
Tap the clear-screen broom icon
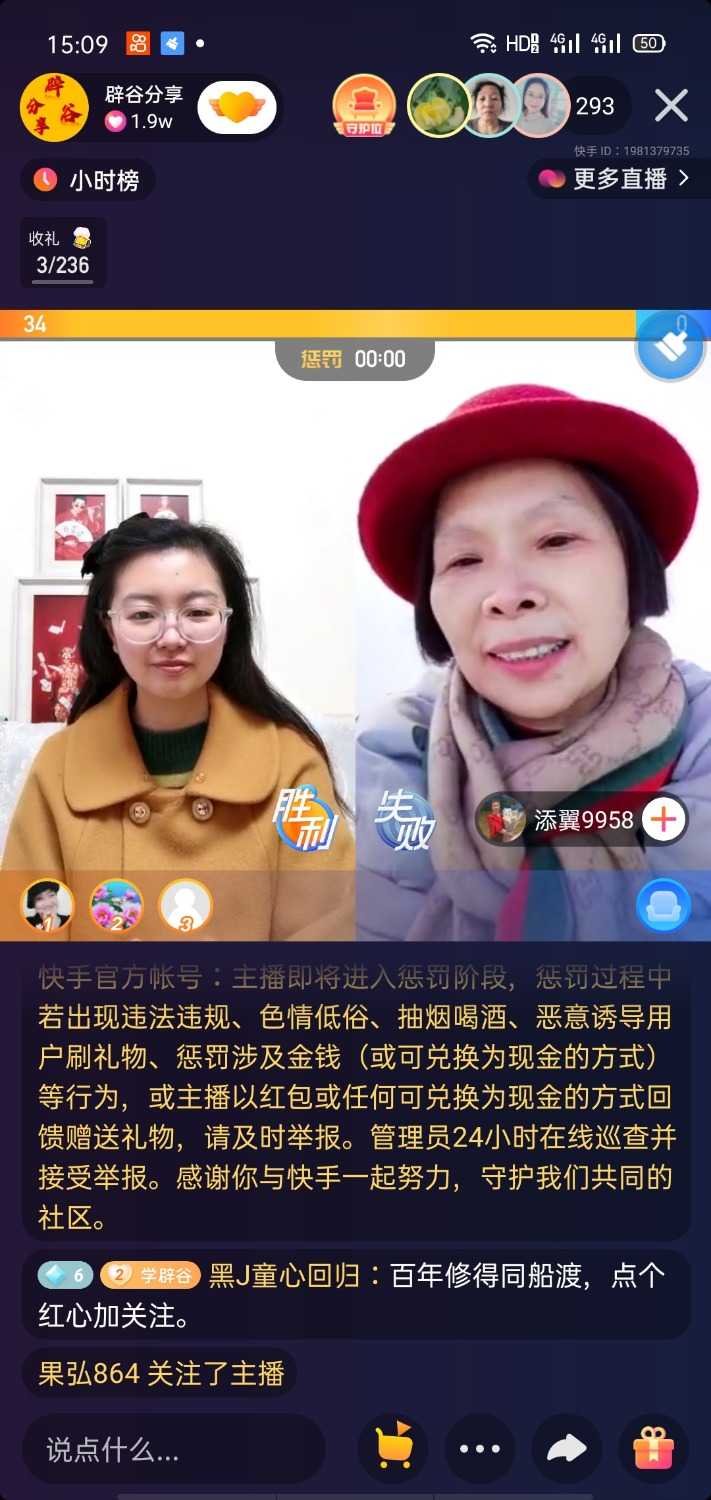click(671, 347)
